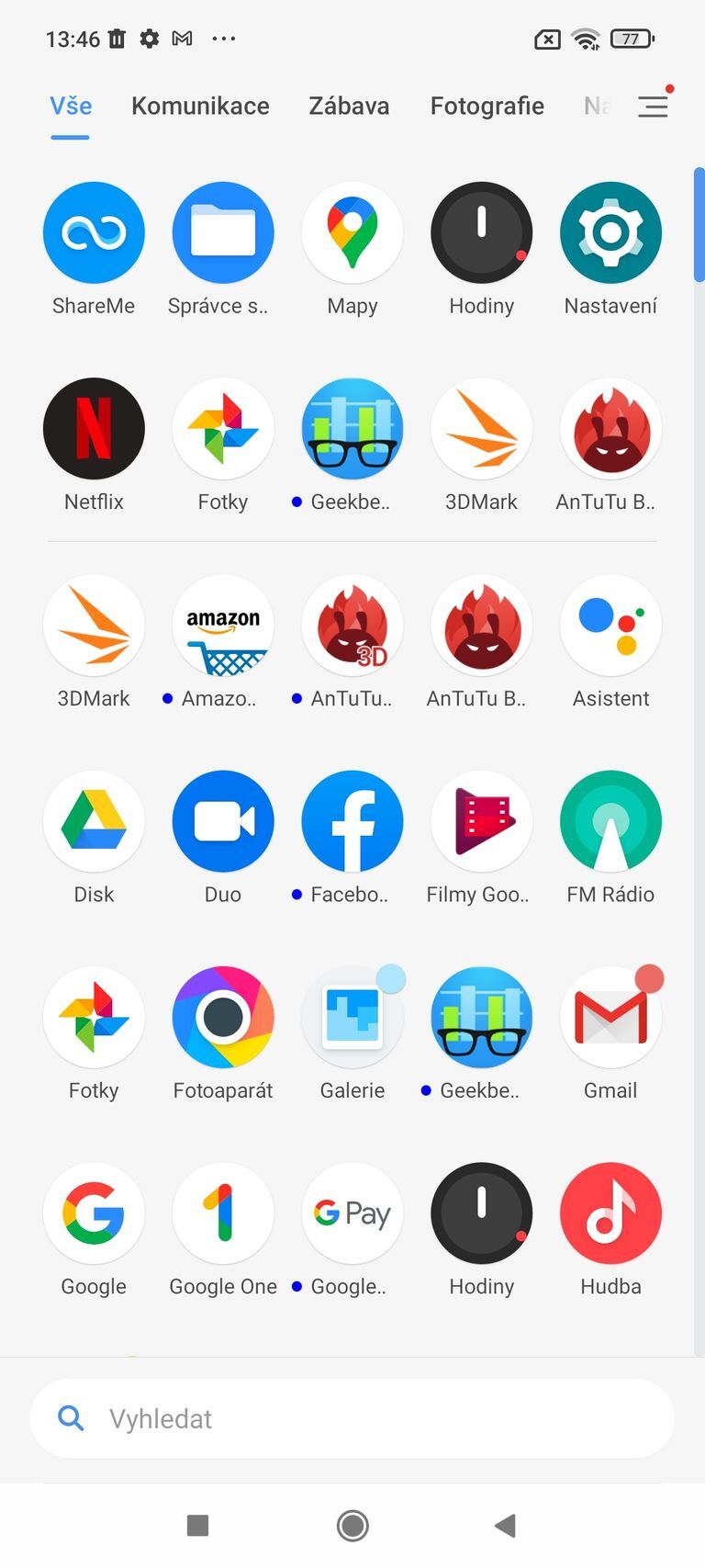Launch the Amazon shopping app
705x1568 pixels.
(222, 625)
